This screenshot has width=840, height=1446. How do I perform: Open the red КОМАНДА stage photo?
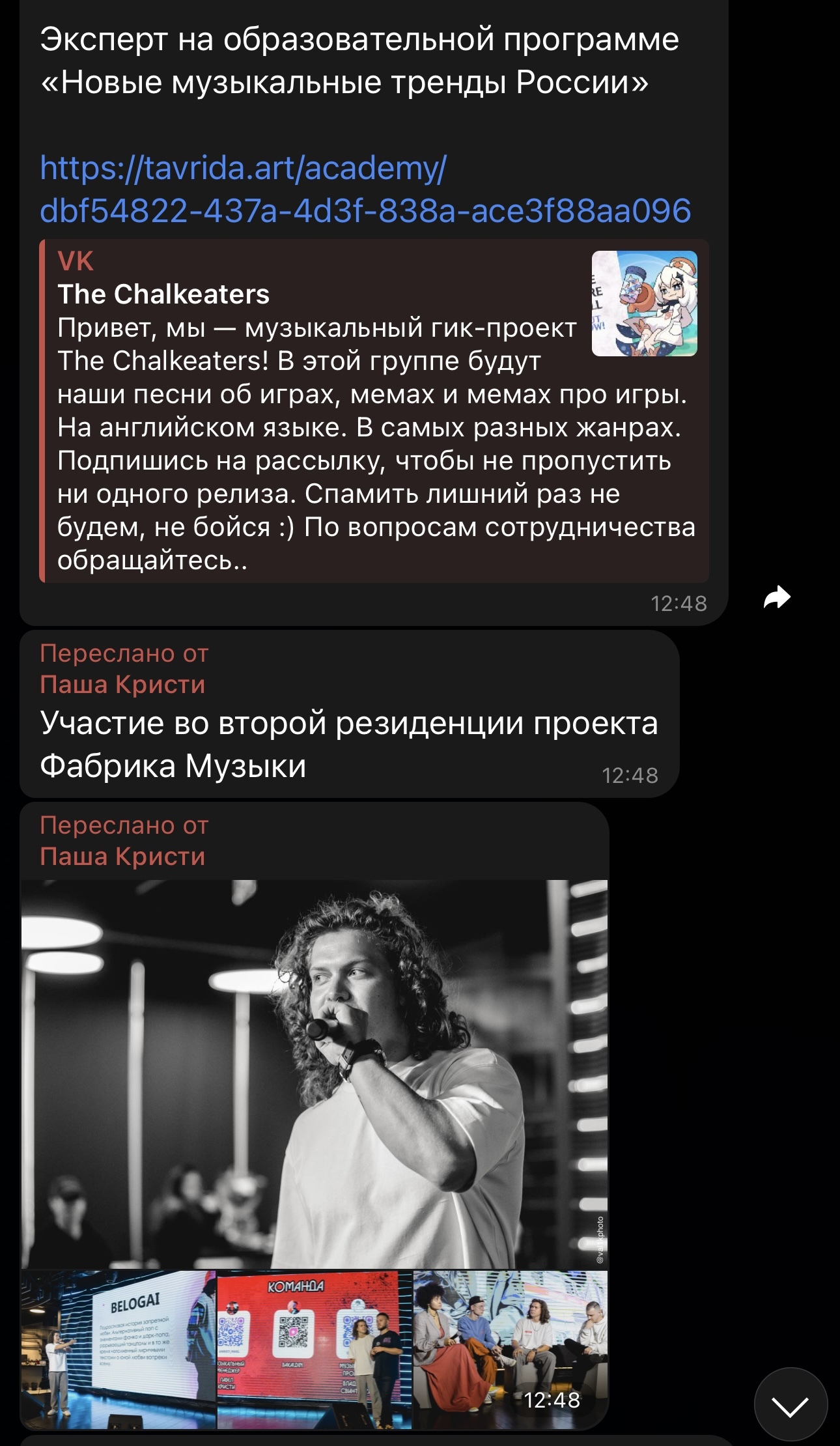pos(314,1349)
